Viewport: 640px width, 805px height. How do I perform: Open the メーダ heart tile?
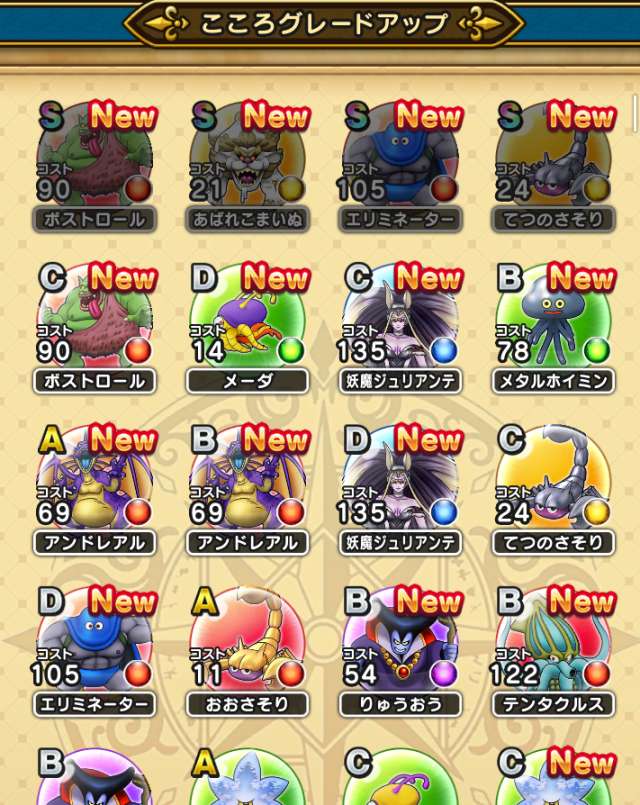[247, 323]
